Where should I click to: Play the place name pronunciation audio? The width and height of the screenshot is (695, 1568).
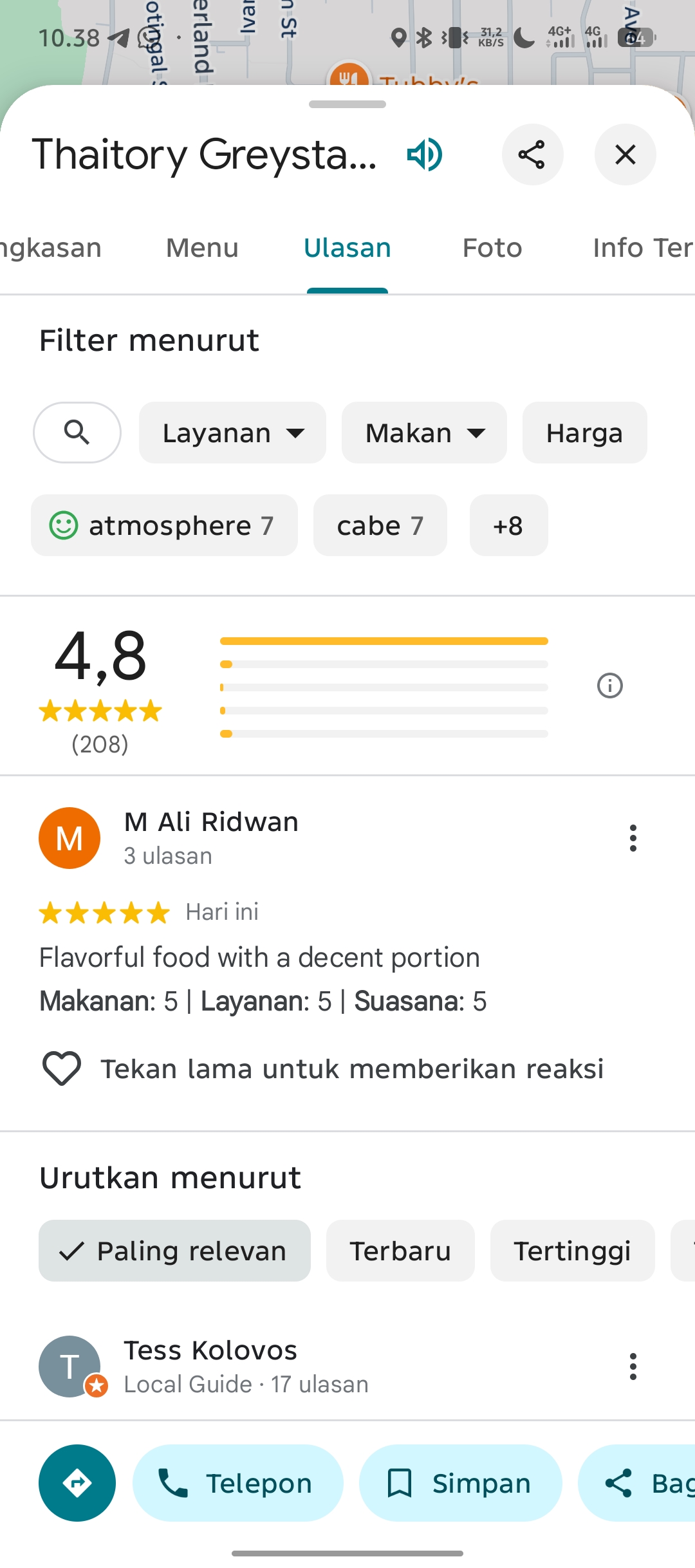[425, 154]
